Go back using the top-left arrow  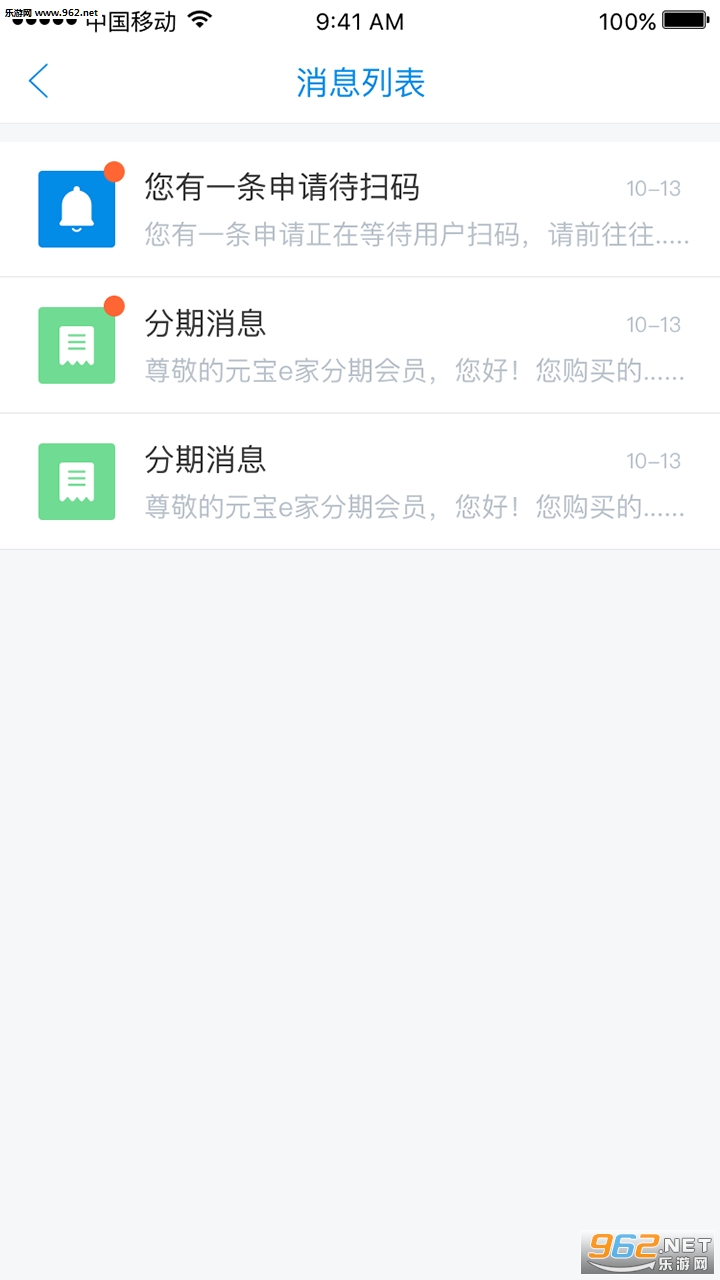tap(38, 81)
